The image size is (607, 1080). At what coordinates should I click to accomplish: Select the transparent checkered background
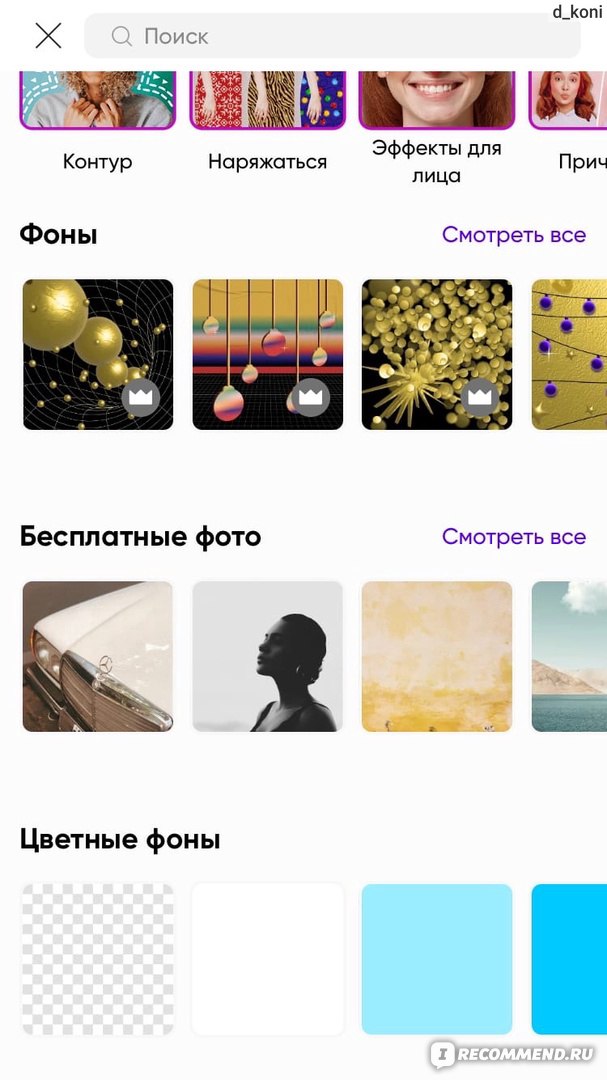98,958
